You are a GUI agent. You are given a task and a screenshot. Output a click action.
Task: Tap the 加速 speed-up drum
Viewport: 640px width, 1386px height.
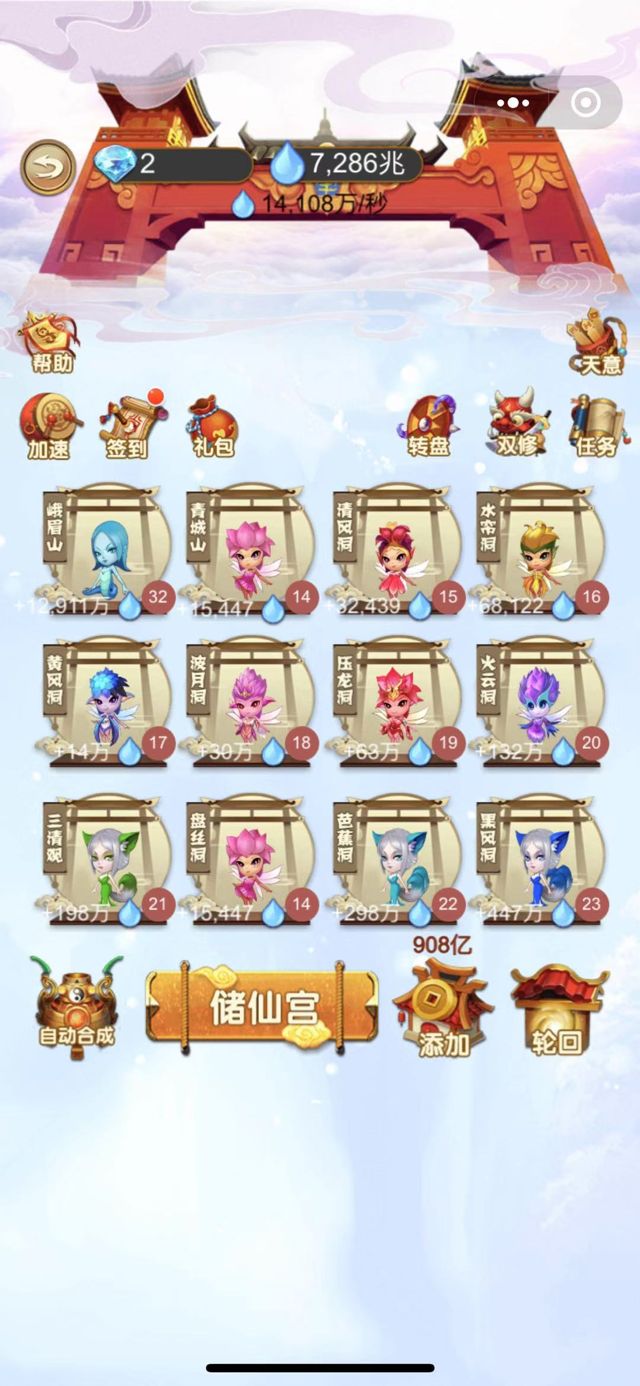[x=49, y=426]
